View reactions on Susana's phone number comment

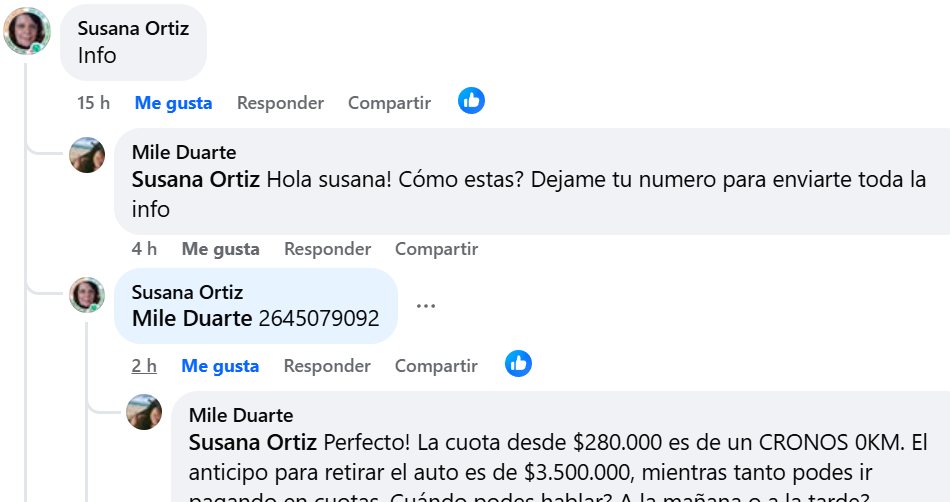518,364
